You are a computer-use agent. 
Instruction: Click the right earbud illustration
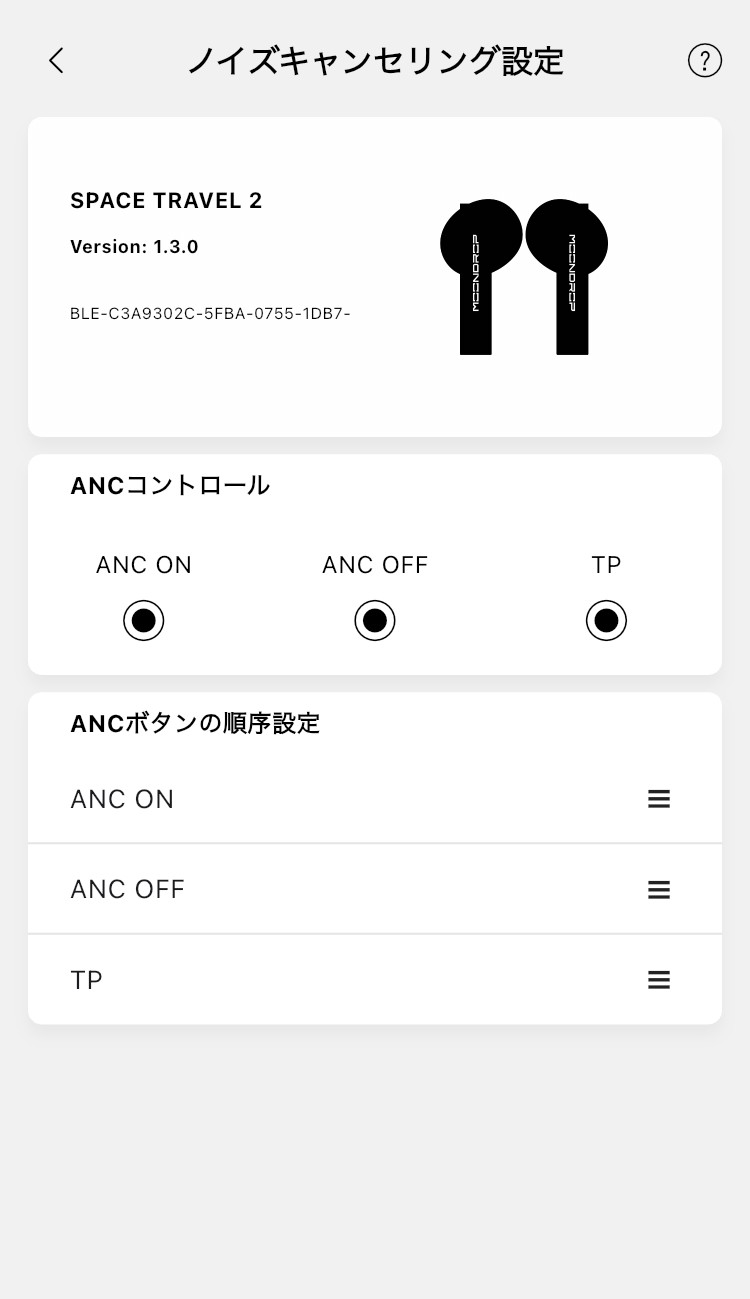point(568,270)
